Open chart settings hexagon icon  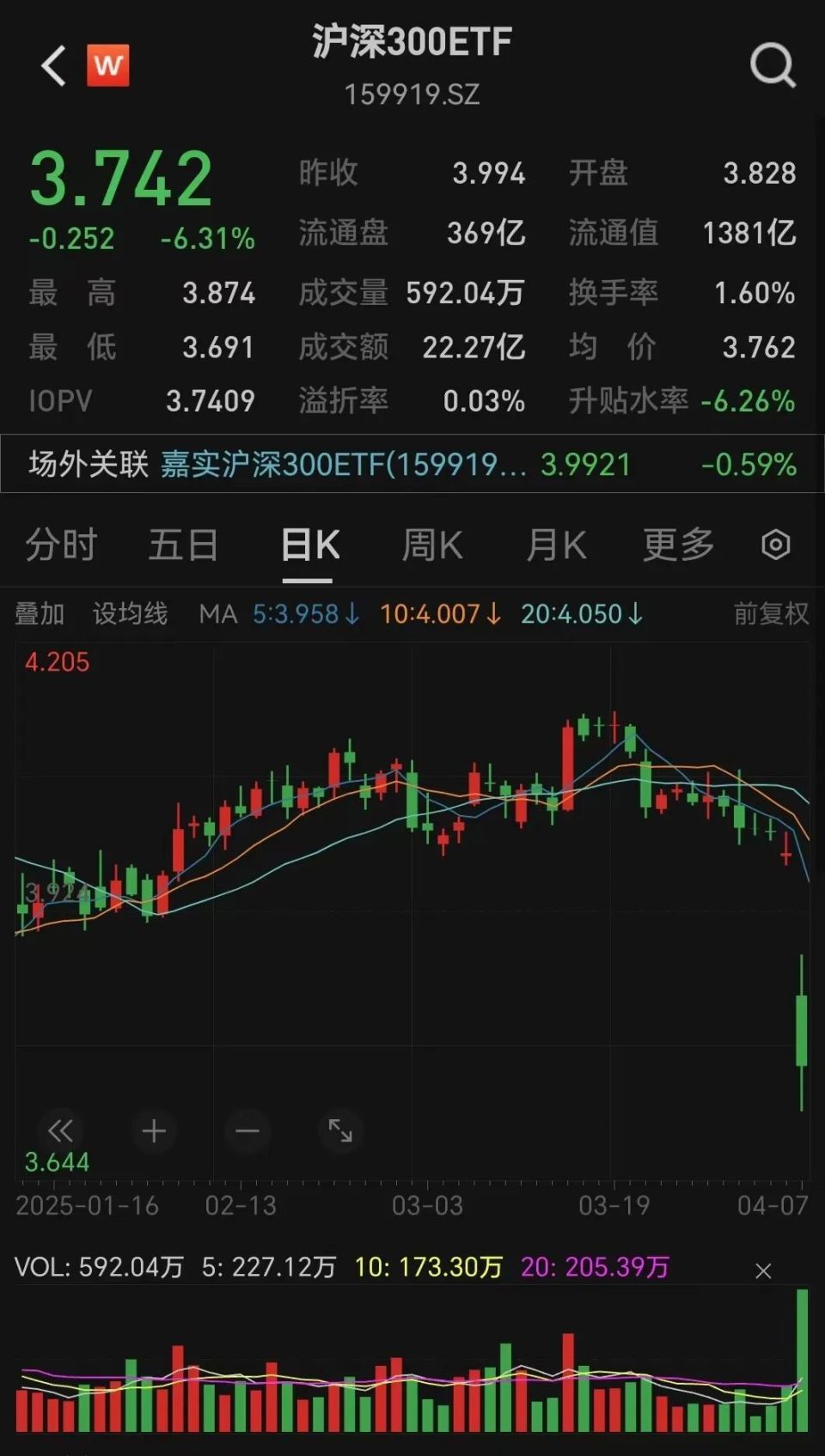pos(775,545)
